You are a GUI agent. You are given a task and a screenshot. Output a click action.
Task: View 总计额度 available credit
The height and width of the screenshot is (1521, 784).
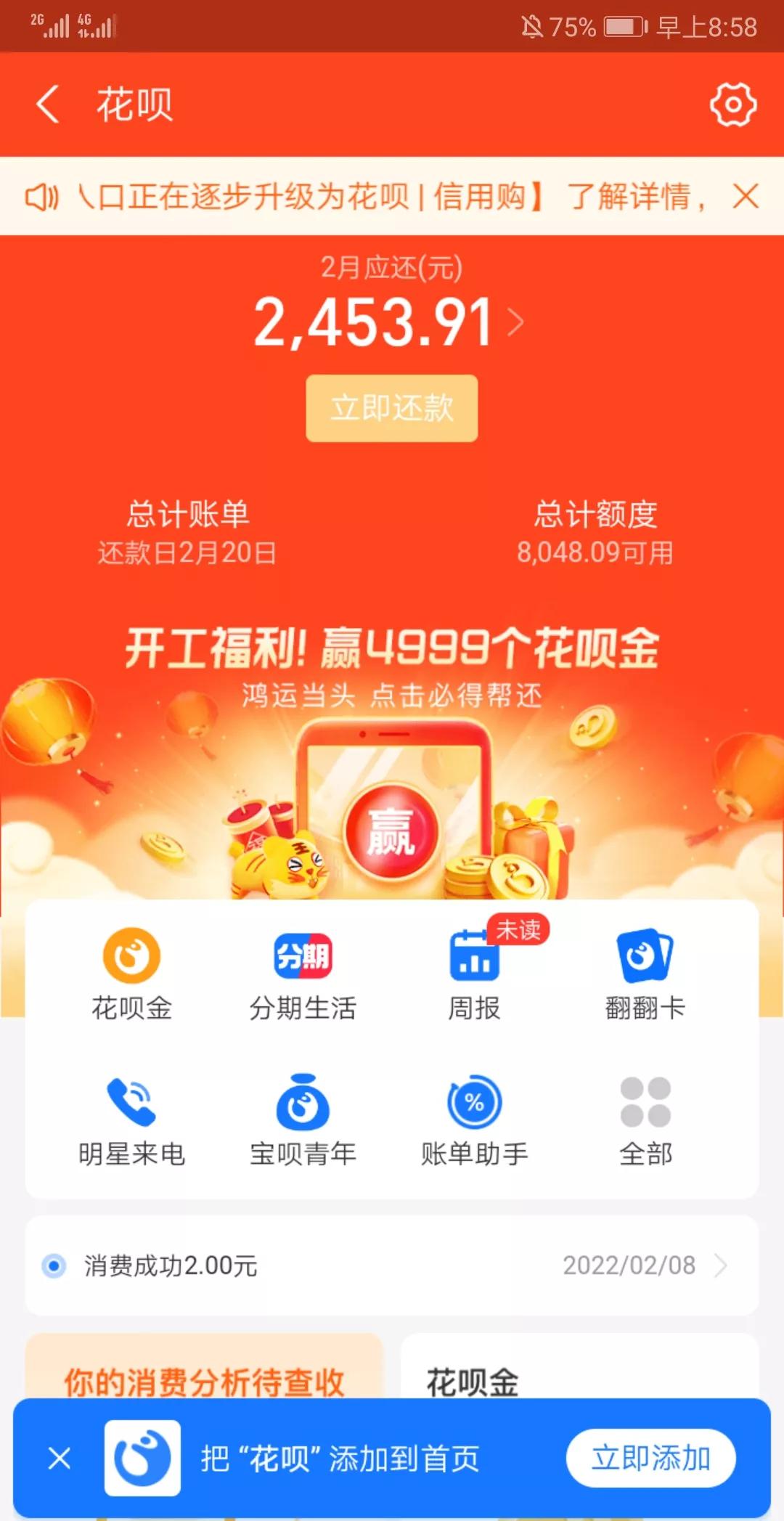[595, 532]
